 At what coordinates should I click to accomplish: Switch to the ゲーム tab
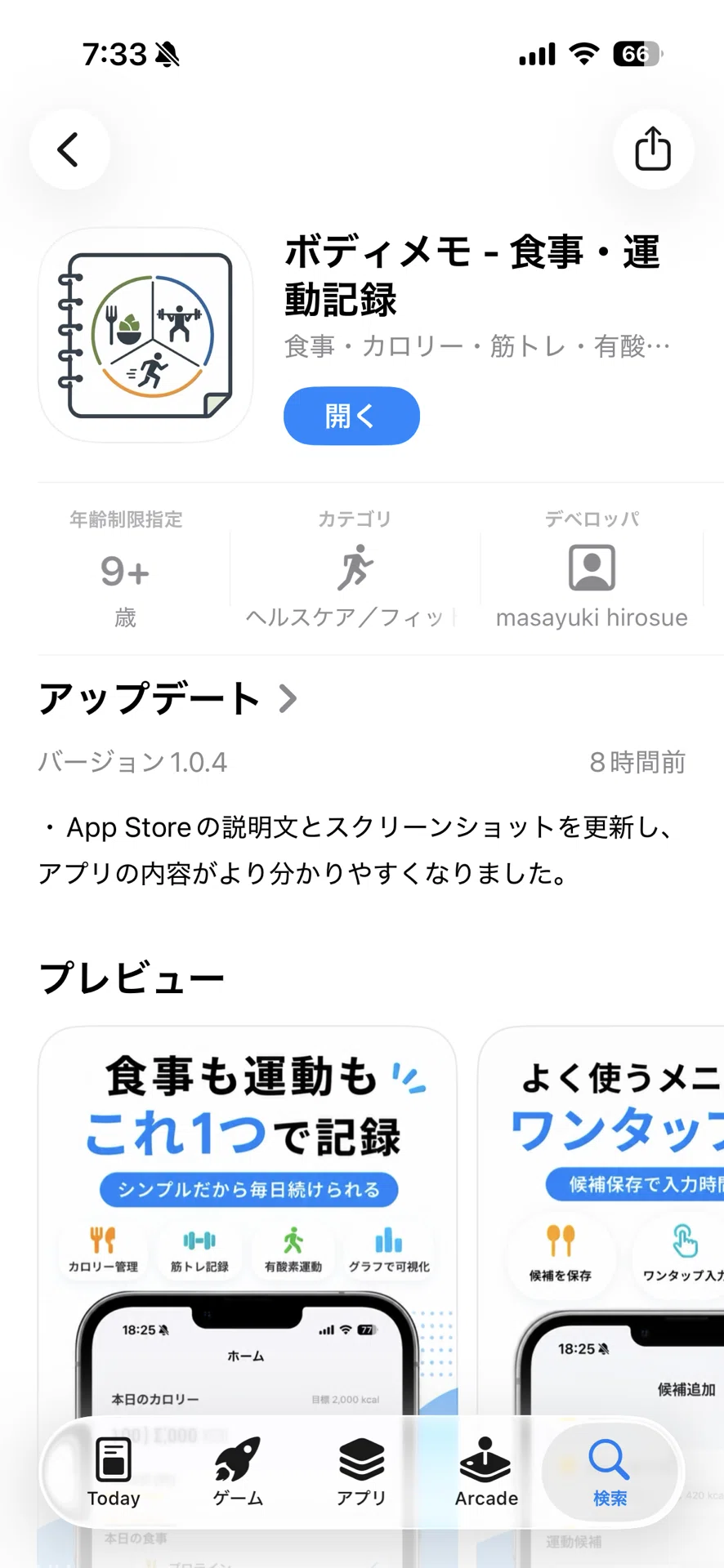[238, 1472]
